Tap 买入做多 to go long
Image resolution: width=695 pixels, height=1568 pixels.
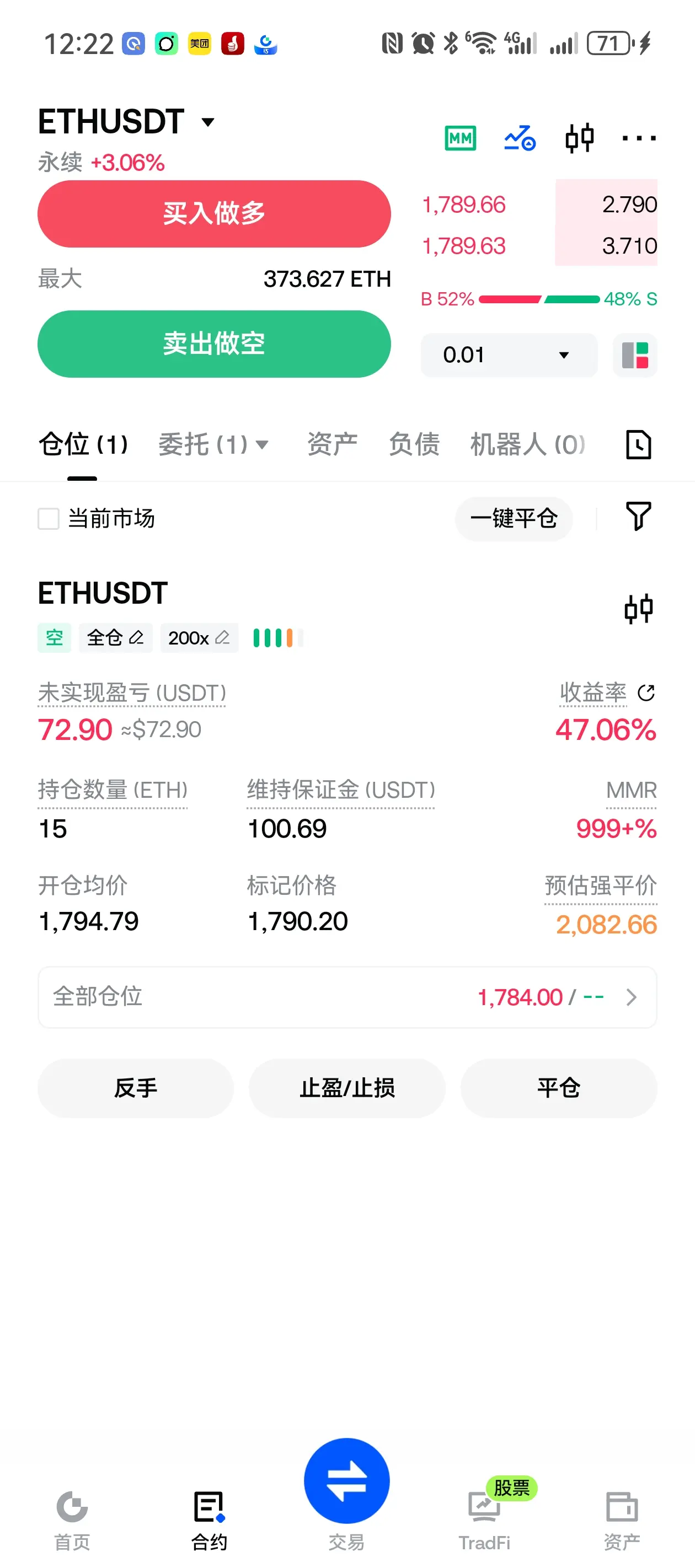[x=214, y=214]
